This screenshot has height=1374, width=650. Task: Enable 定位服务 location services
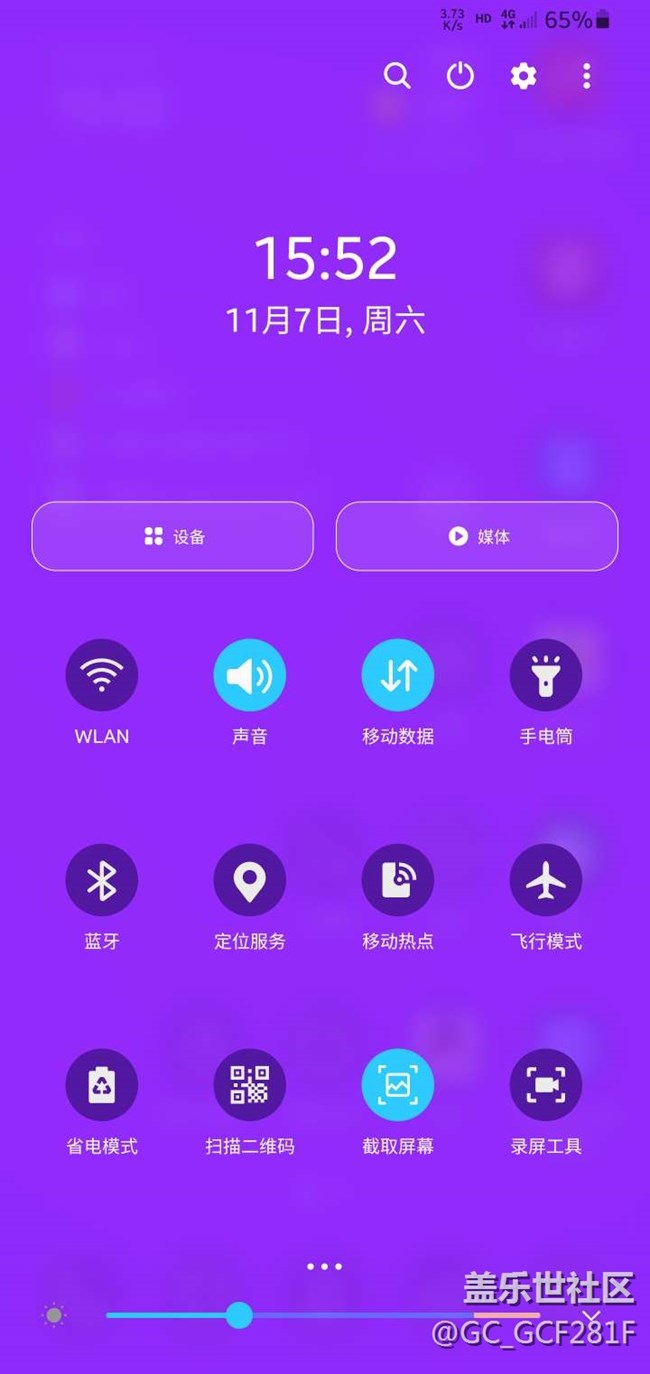pos(250,881)
